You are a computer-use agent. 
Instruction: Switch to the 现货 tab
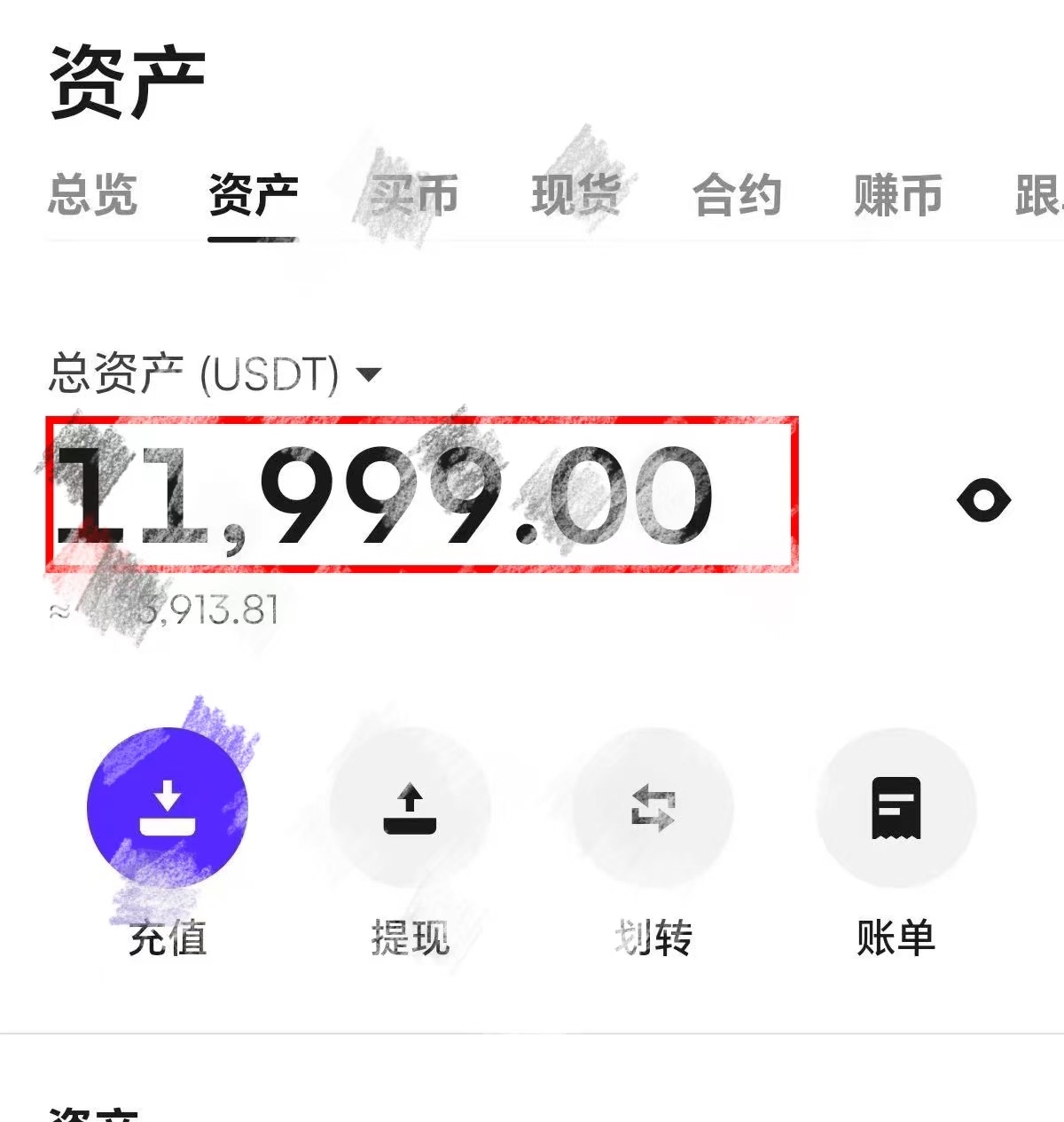click(575, 195)
